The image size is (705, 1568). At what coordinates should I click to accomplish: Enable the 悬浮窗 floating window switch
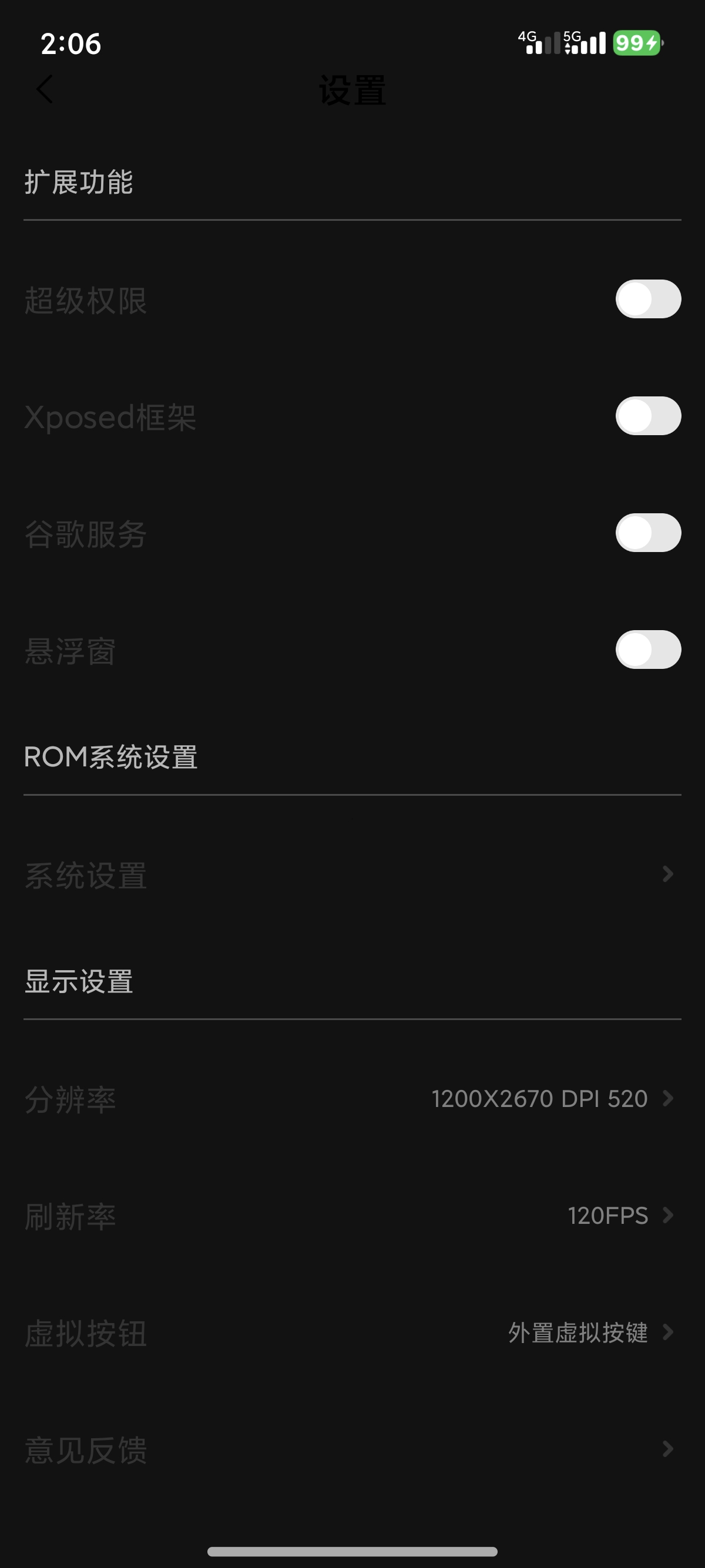click(648, 650)
